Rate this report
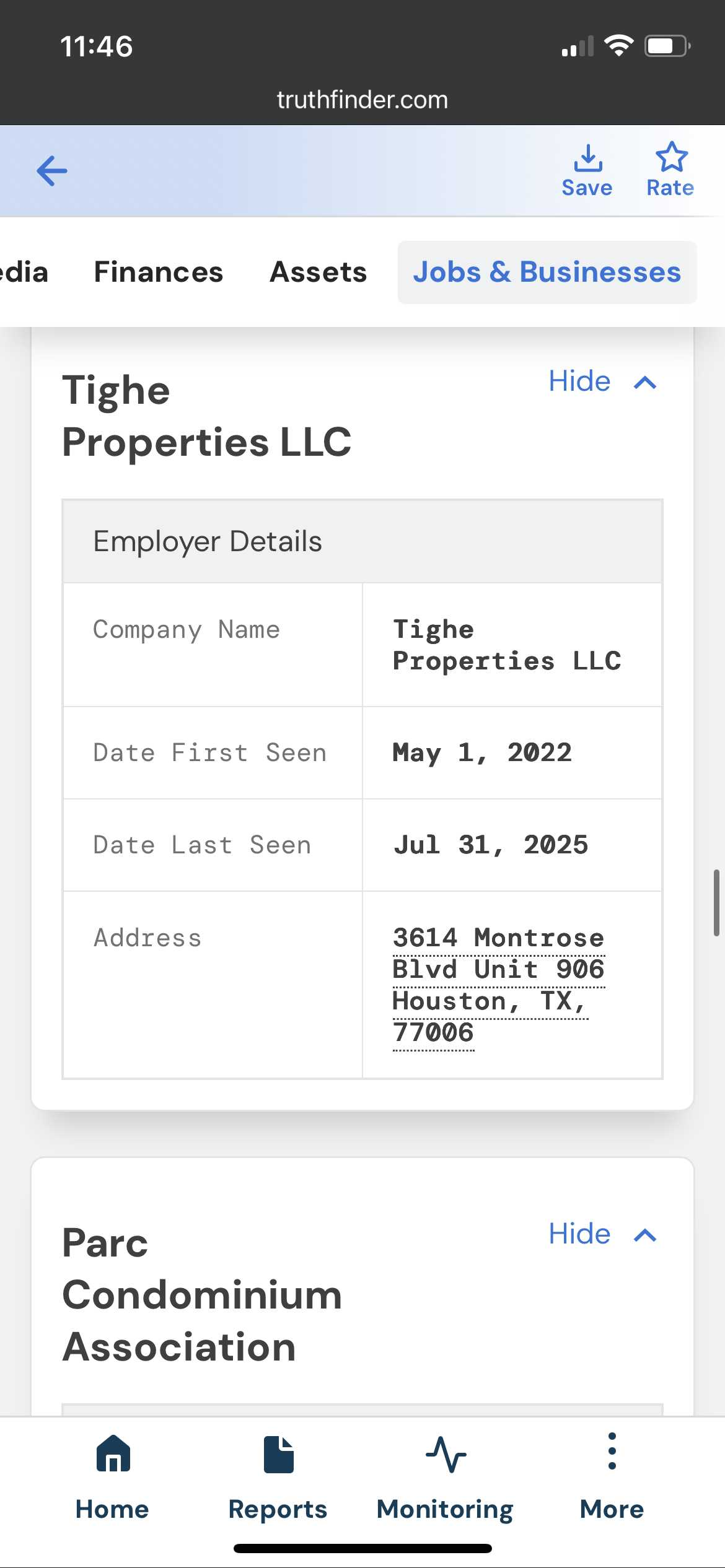This screenshot has height=1568, width=725. pos(670,171)
